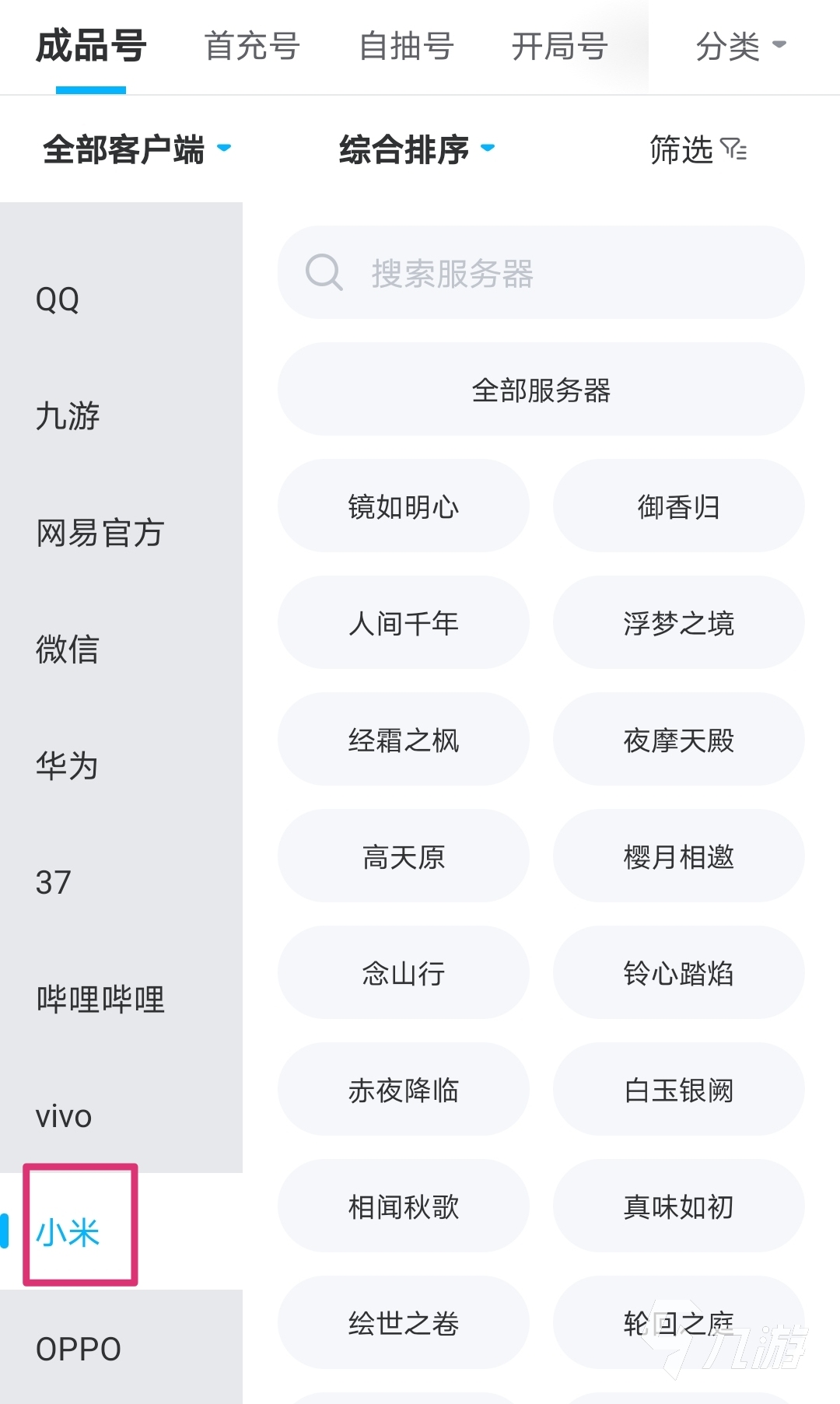Screen dimensions: 840x1404
Task: Select 全部服务器
Action: point(541,390)
